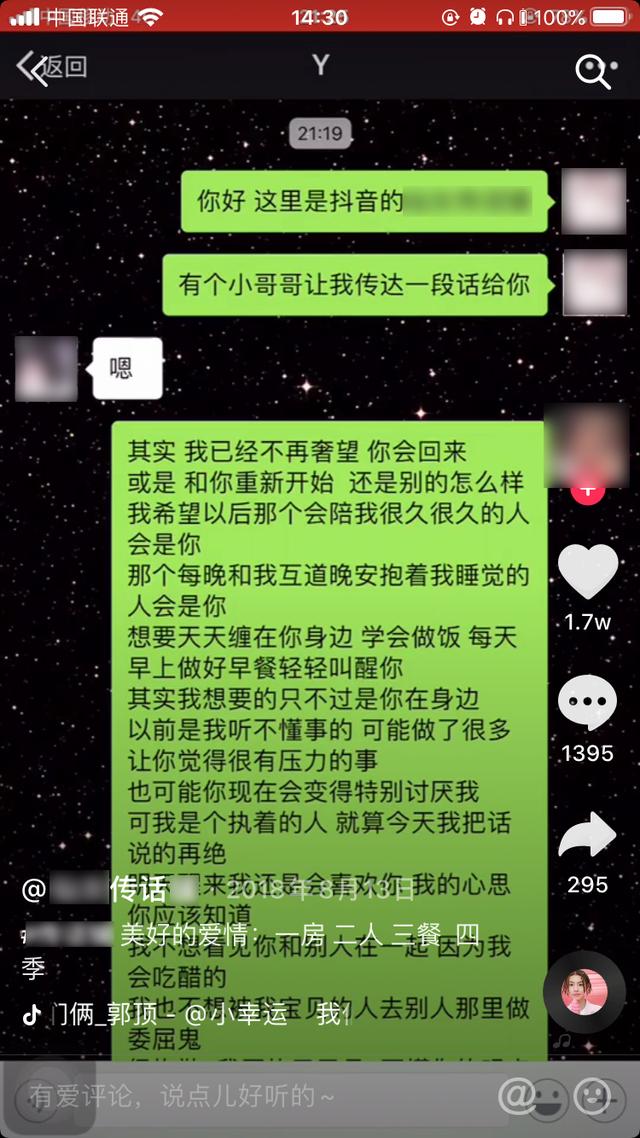The image size is (640, 1138).
Task: Open the 1395 comments
Action: click(587, 704)
